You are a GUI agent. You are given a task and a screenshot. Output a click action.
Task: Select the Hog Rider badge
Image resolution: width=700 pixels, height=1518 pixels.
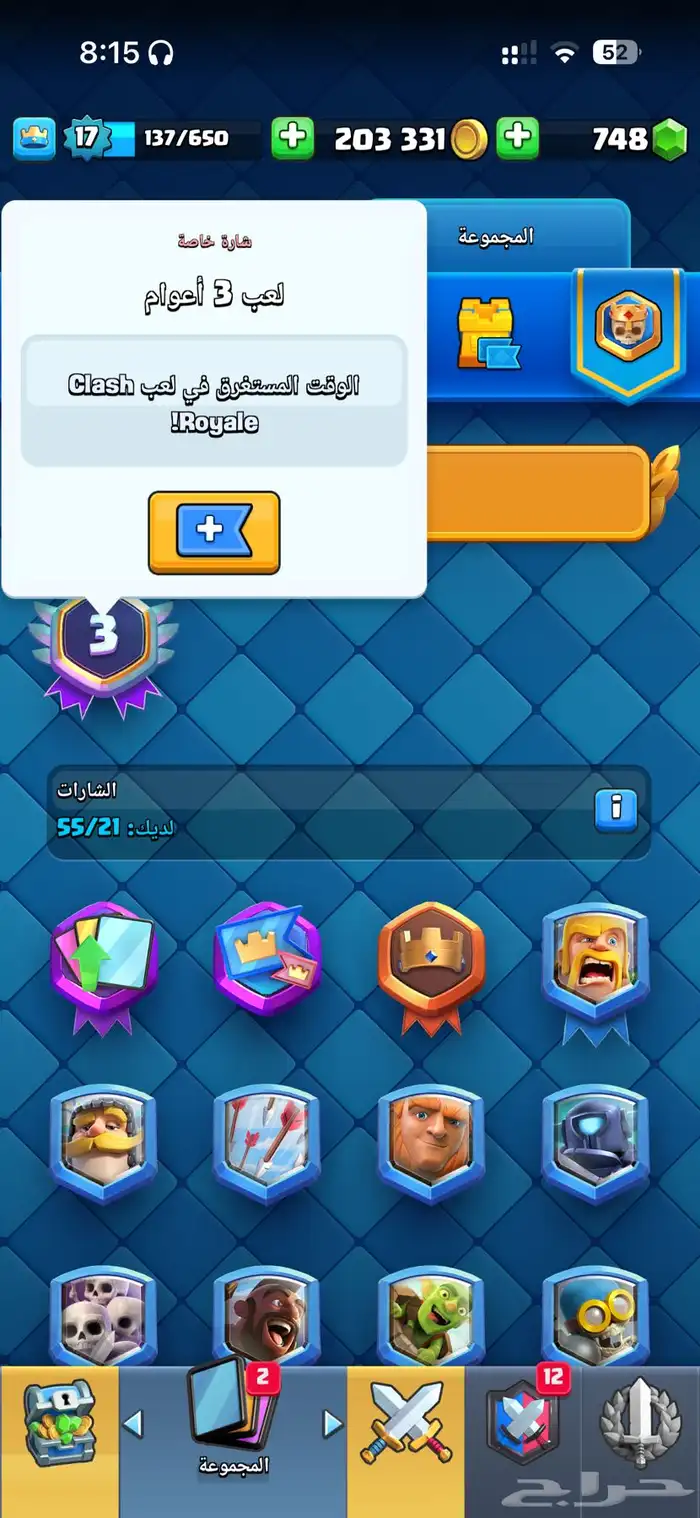point(267,1318)
